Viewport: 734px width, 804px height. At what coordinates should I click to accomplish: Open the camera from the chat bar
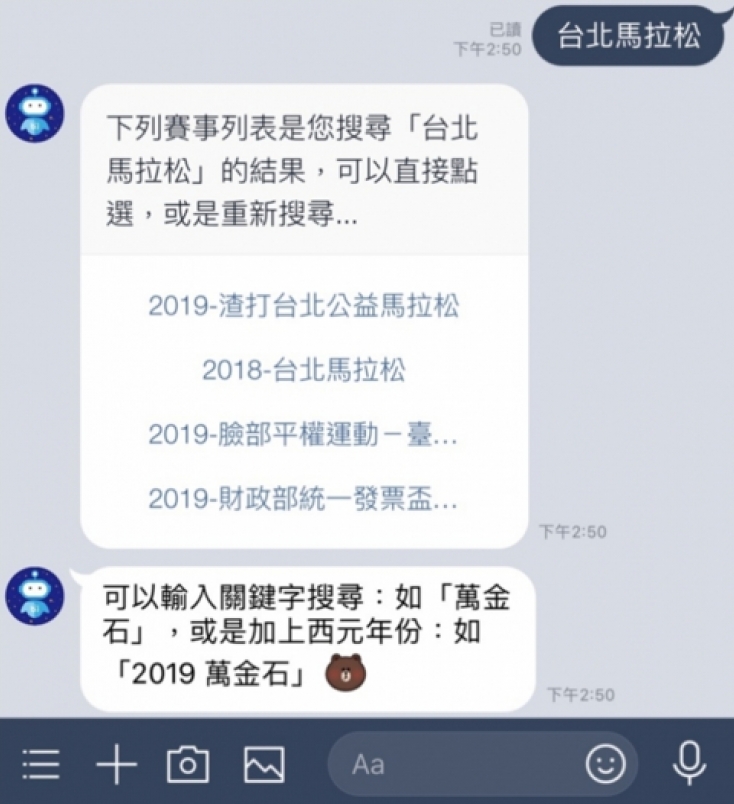[x=188, y=765]
